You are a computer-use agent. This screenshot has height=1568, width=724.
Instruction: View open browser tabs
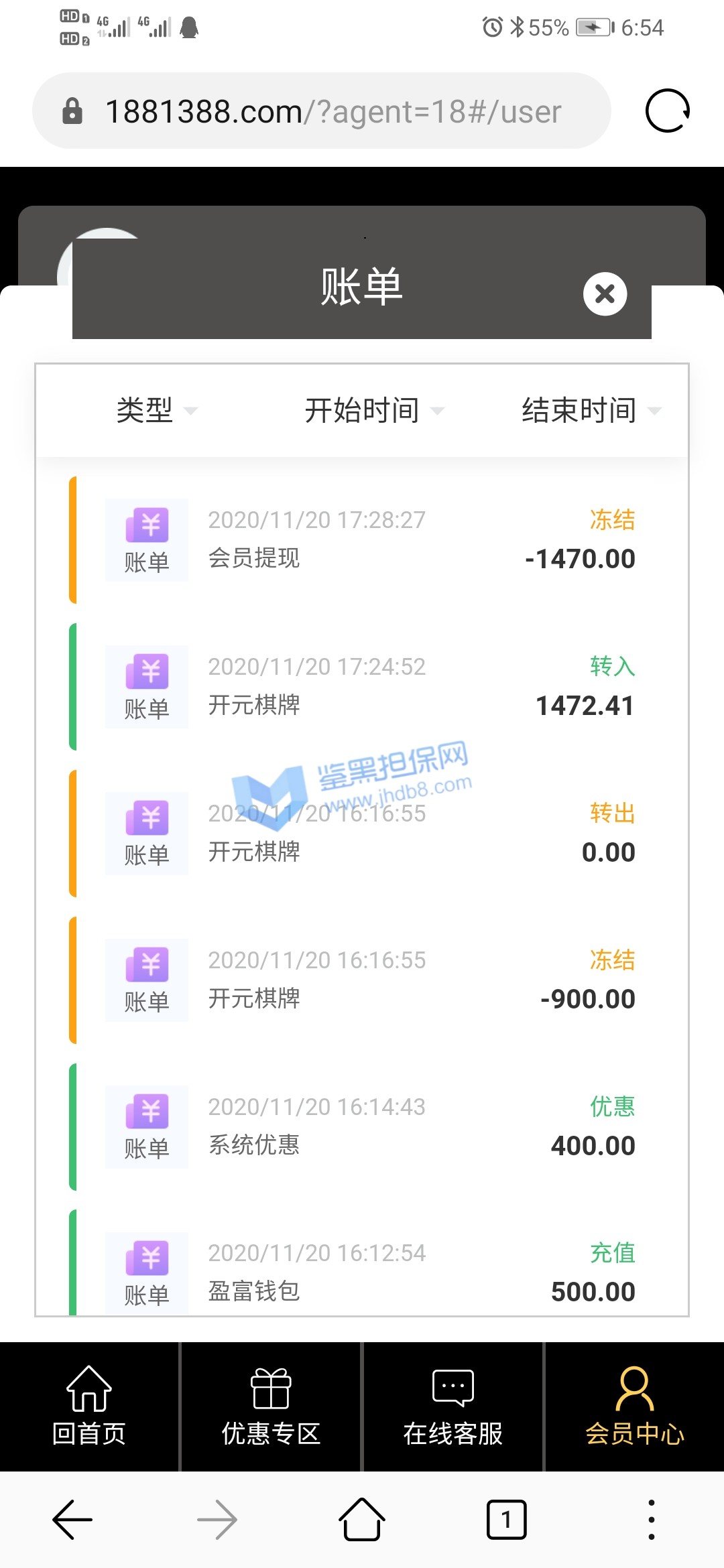506,1520
